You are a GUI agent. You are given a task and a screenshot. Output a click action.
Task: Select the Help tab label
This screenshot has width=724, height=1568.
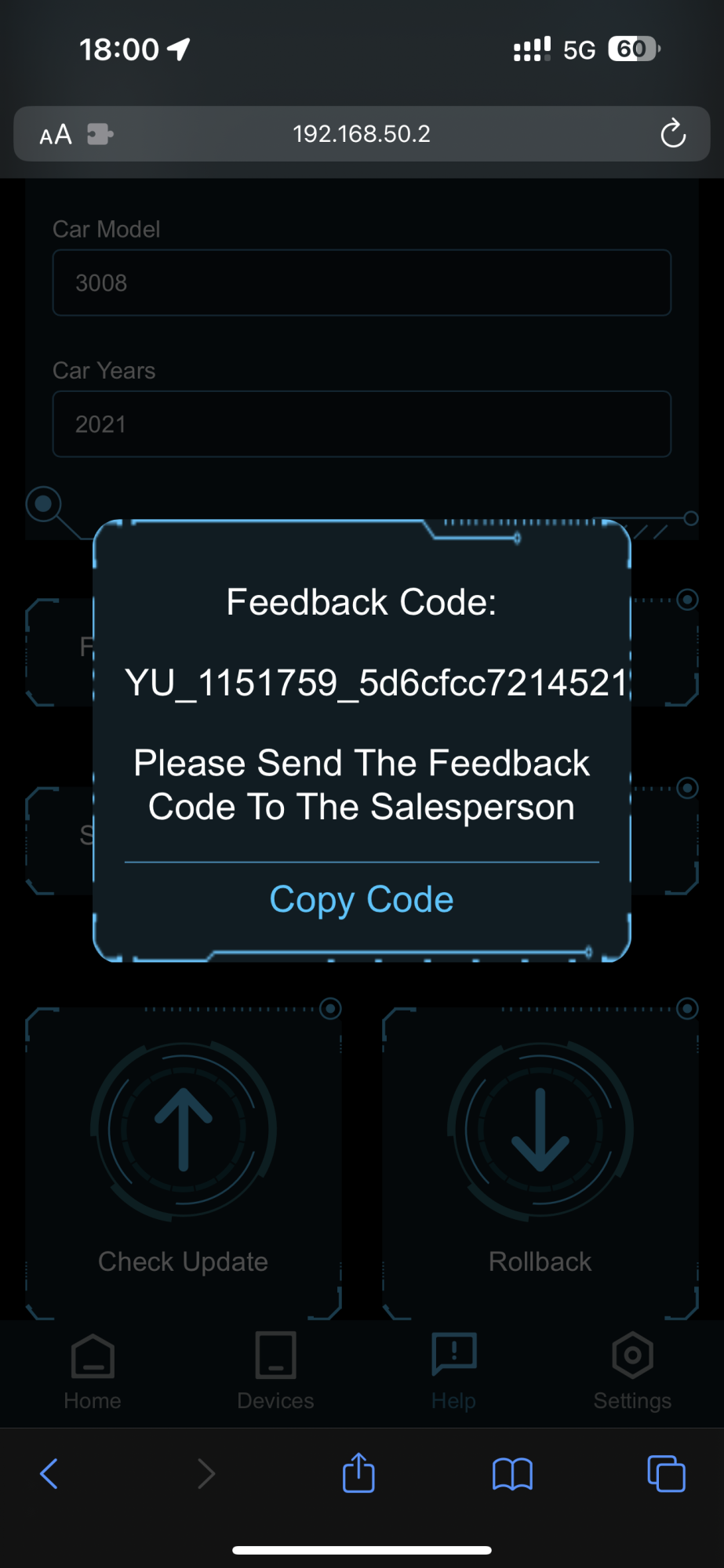[x=453, y=1401]
